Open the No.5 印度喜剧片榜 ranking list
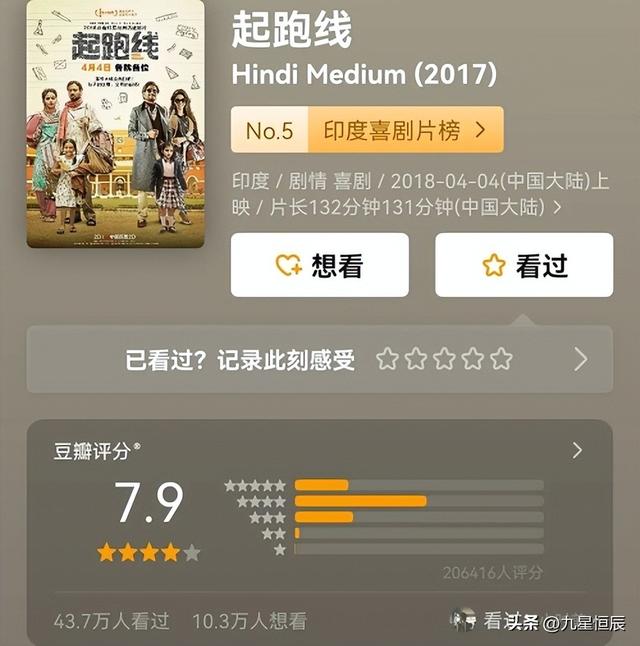 click(x=367, y=130)
